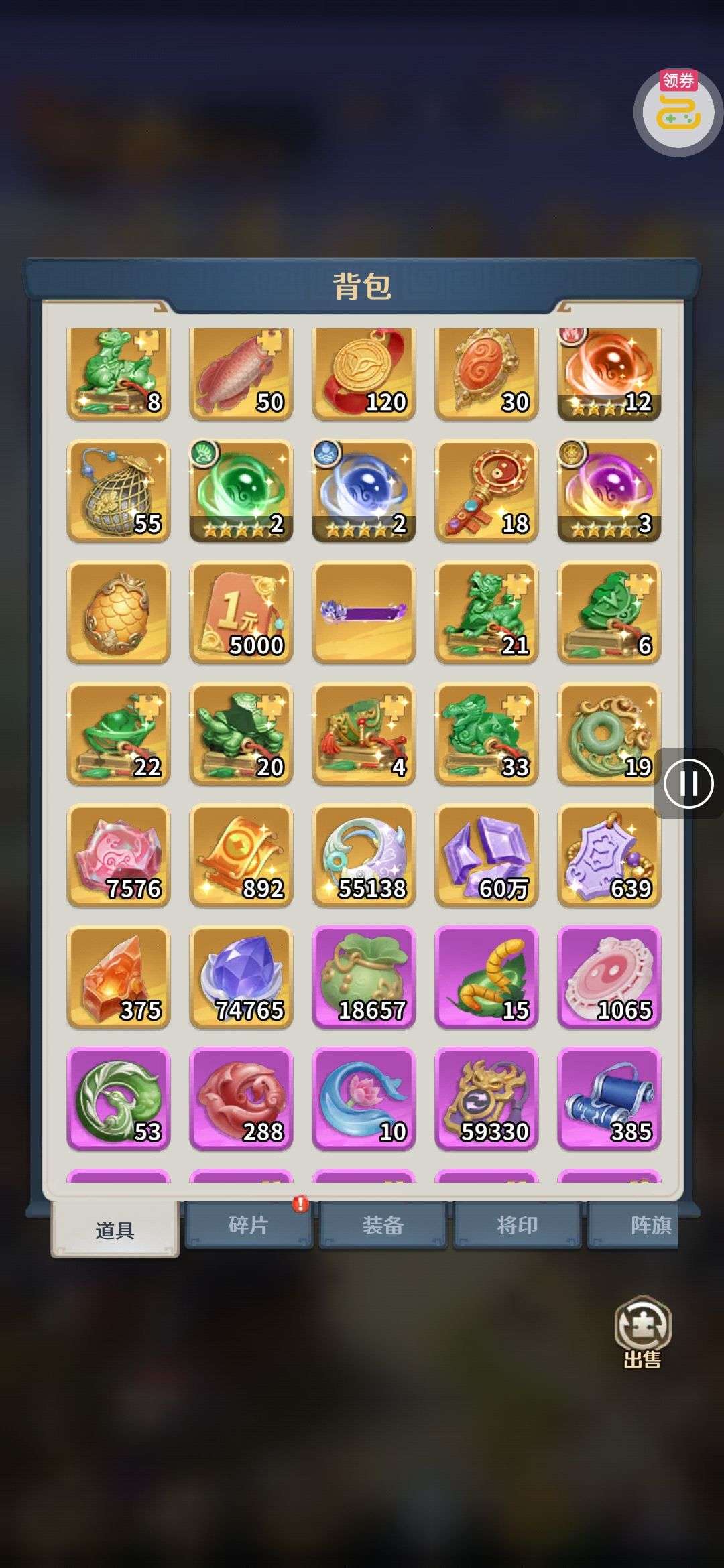Select the blue scroll item with 385
Image resolution: width=724 pixels, height=1568 pixels.
(609, 1099)
